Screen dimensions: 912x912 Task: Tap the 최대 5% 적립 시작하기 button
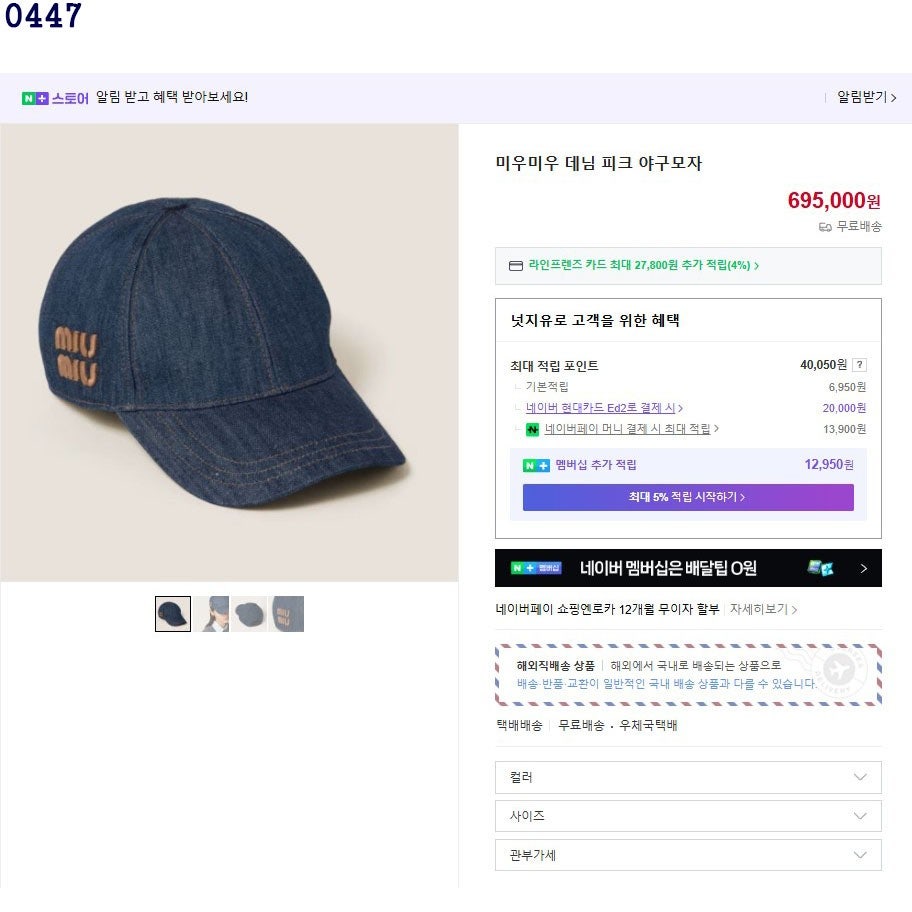[688, 497]
